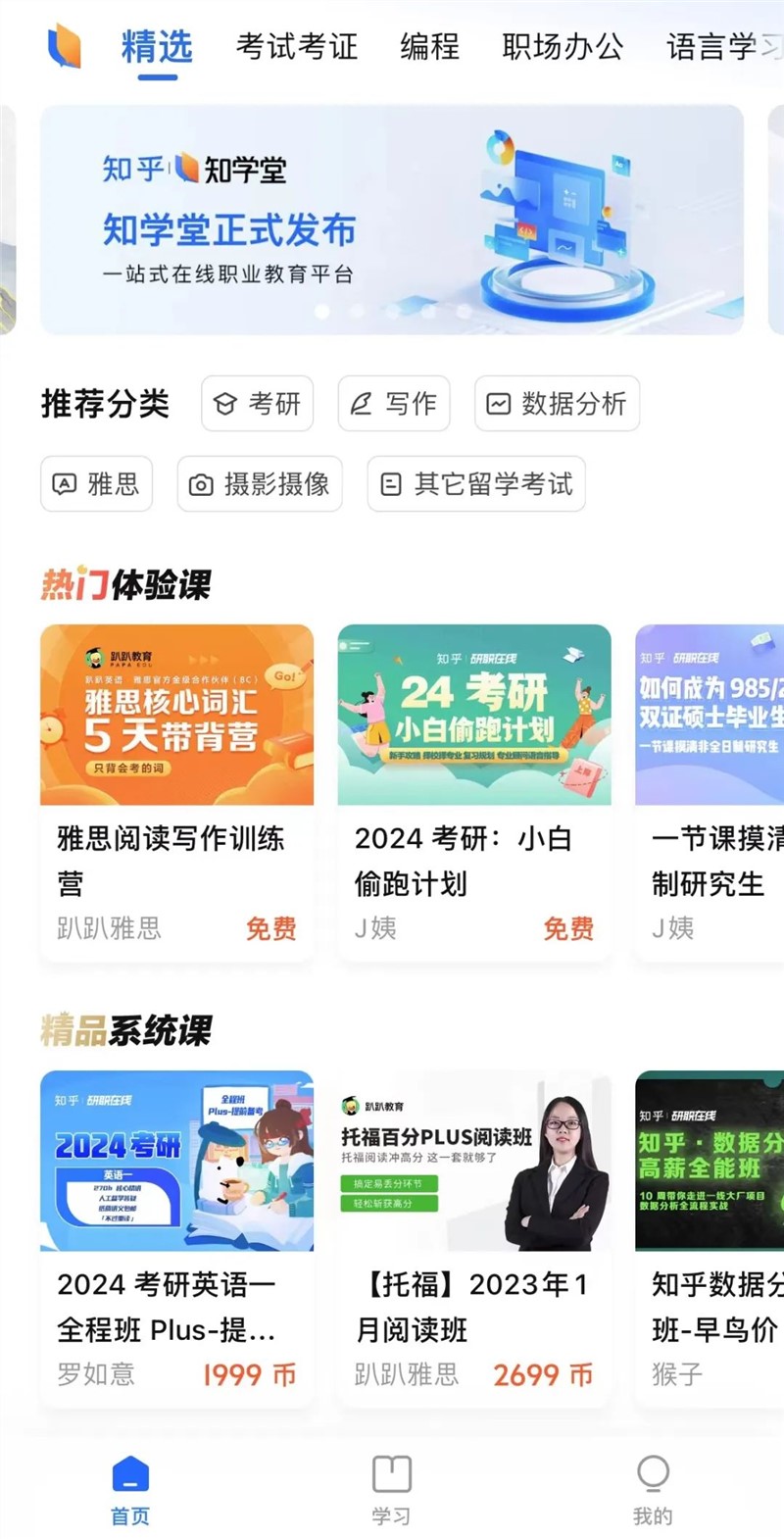
Task: Tap the 2024 考研英语一全程班 thumbnail
Action: (176, 1163)
